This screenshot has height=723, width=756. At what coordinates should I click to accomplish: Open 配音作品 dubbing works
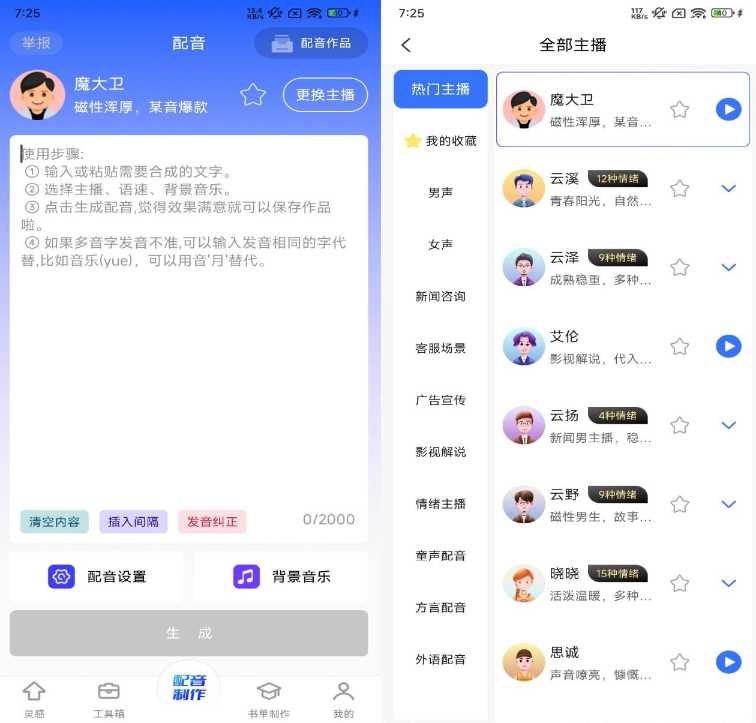(x=311, y=43)
